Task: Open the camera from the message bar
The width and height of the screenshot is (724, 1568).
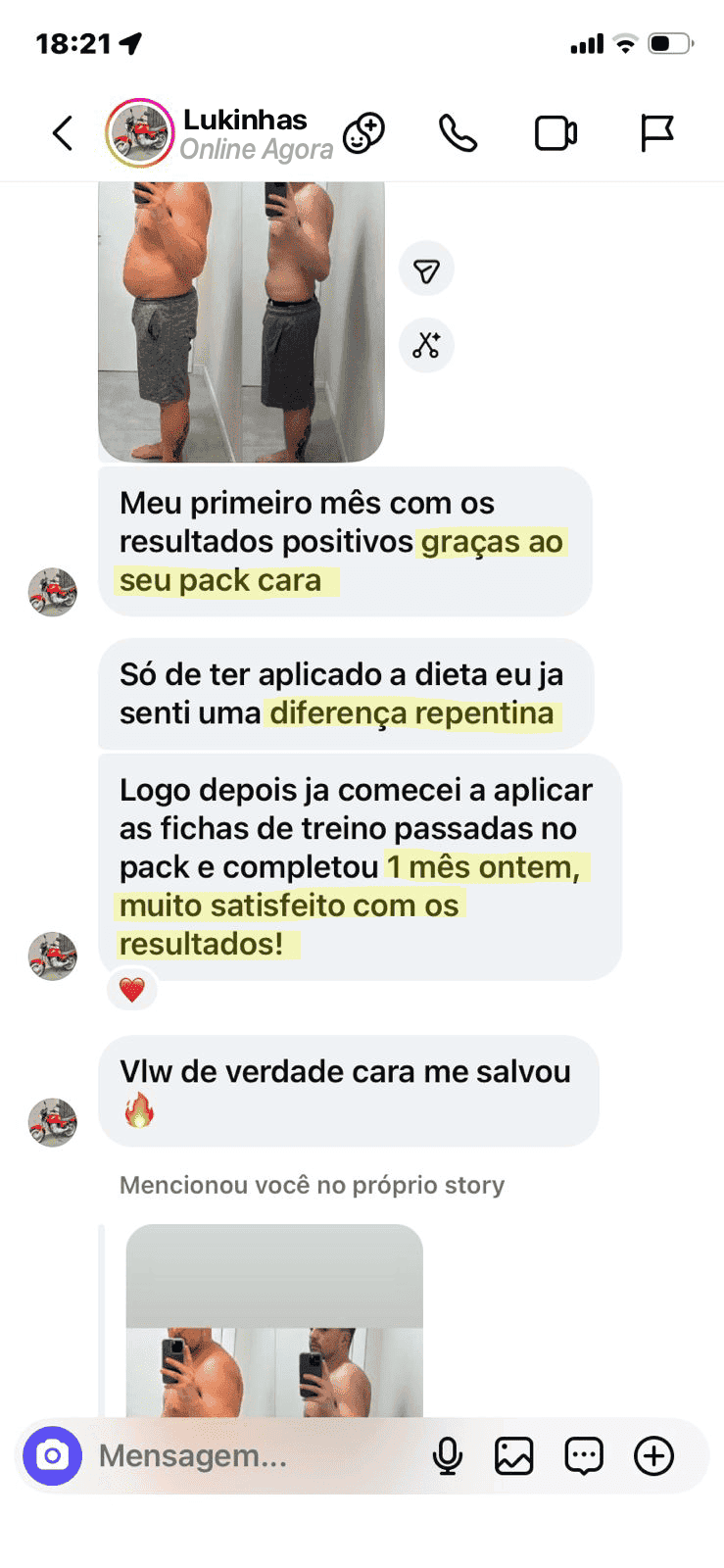Action: pyautogui.click(x=54, y=1455)
